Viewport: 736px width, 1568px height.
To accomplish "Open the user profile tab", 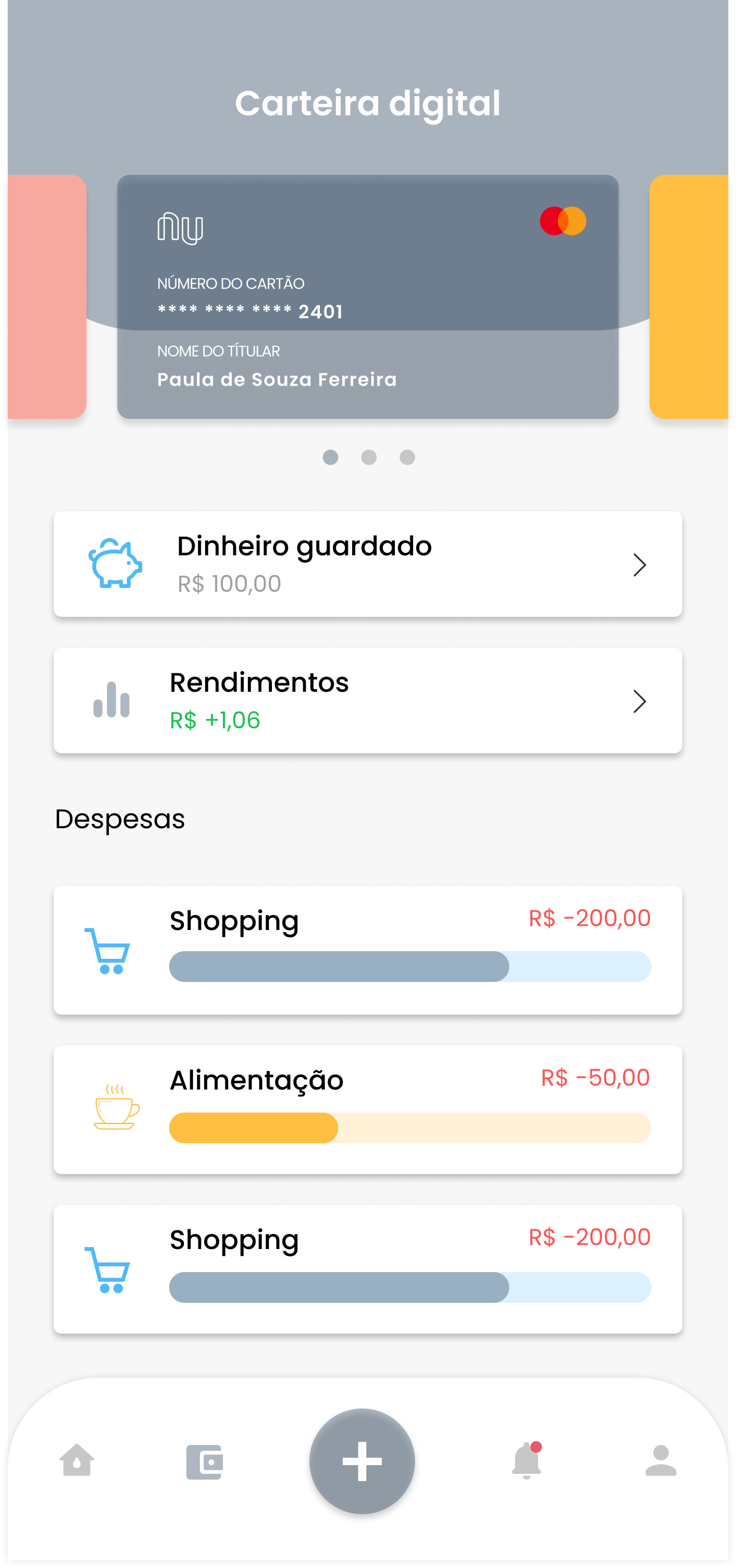I will point(661,1460).
